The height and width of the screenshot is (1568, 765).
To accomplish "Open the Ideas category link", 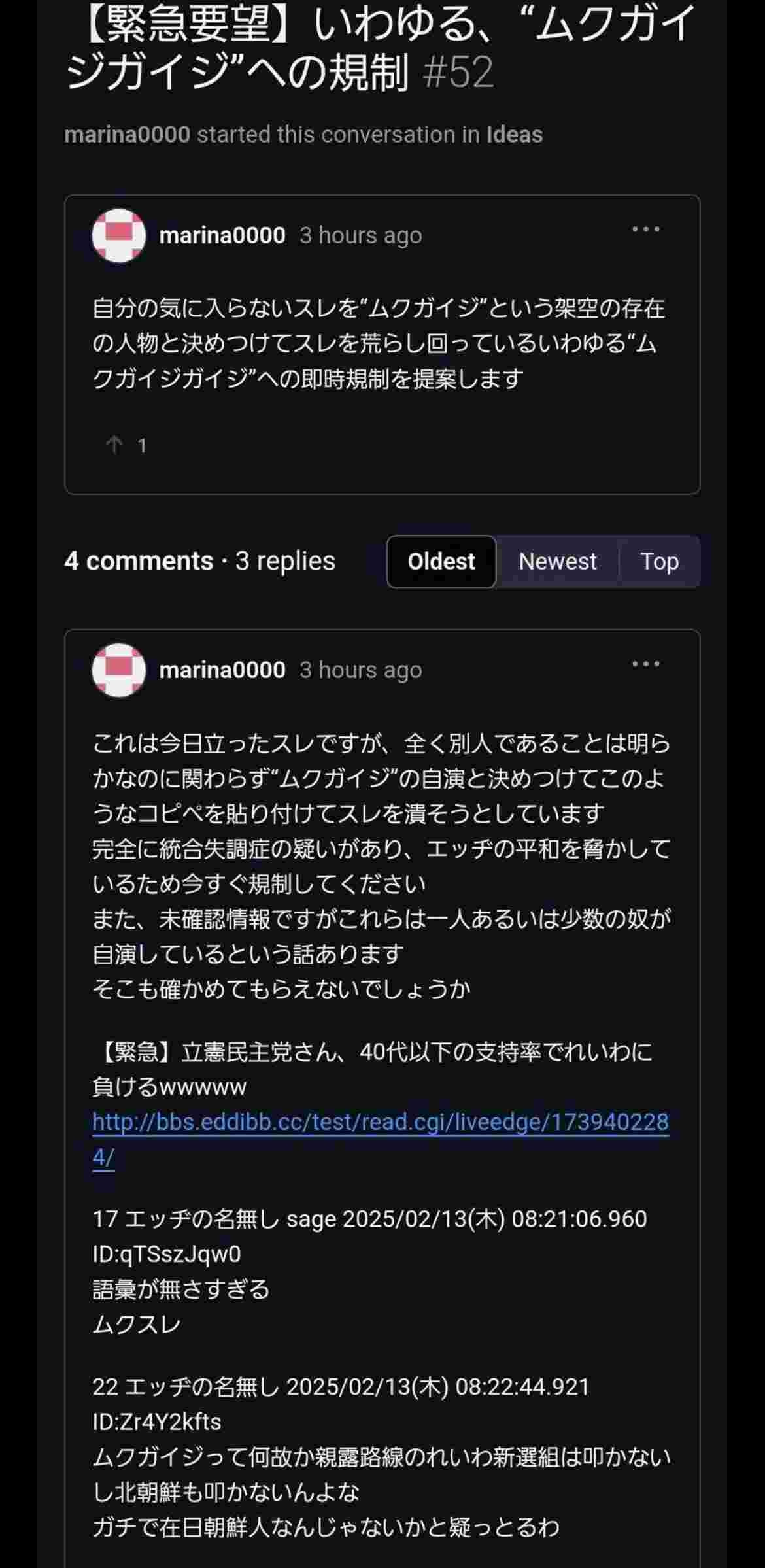I will [514, 134].
